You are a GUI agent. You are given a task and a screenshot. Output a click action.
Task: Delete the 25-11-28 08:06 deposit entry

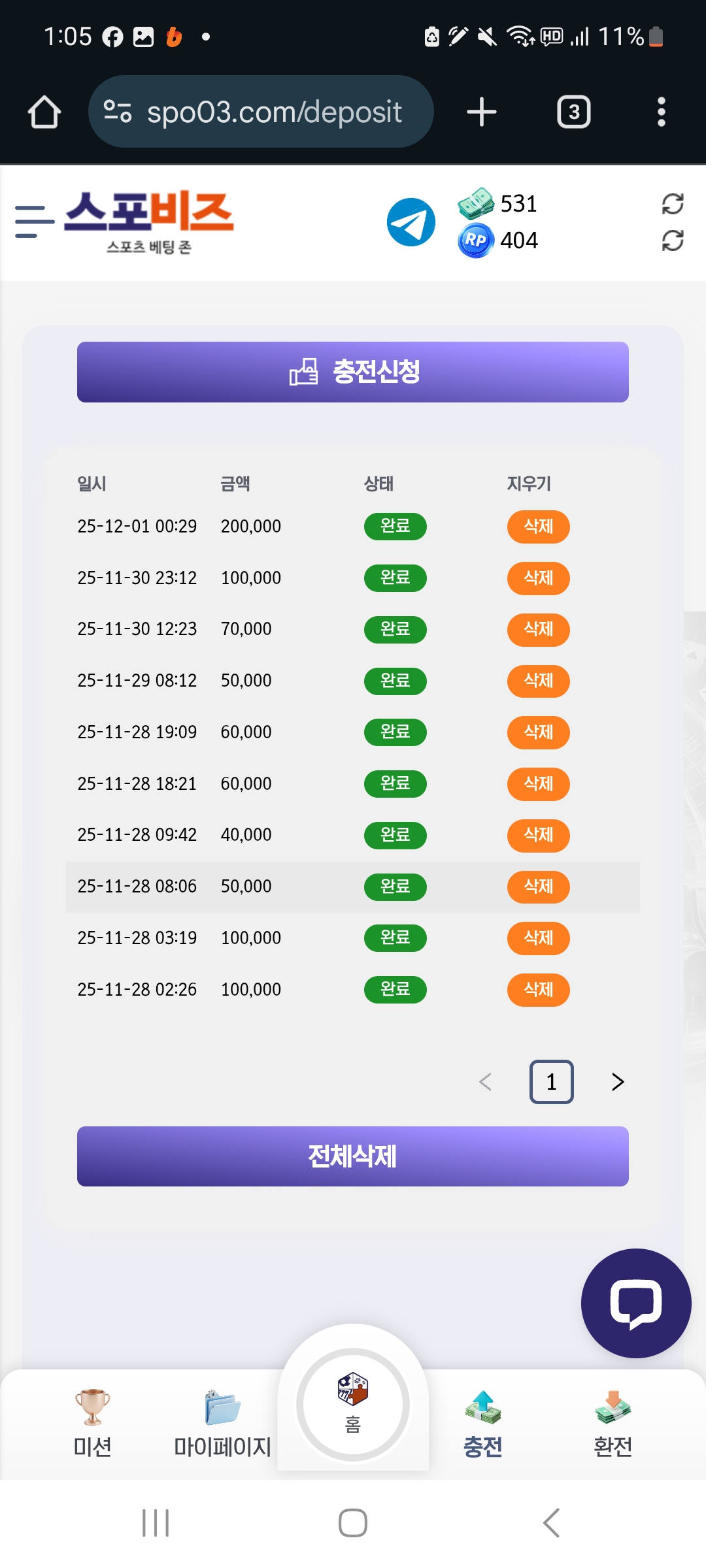point(538,887)
